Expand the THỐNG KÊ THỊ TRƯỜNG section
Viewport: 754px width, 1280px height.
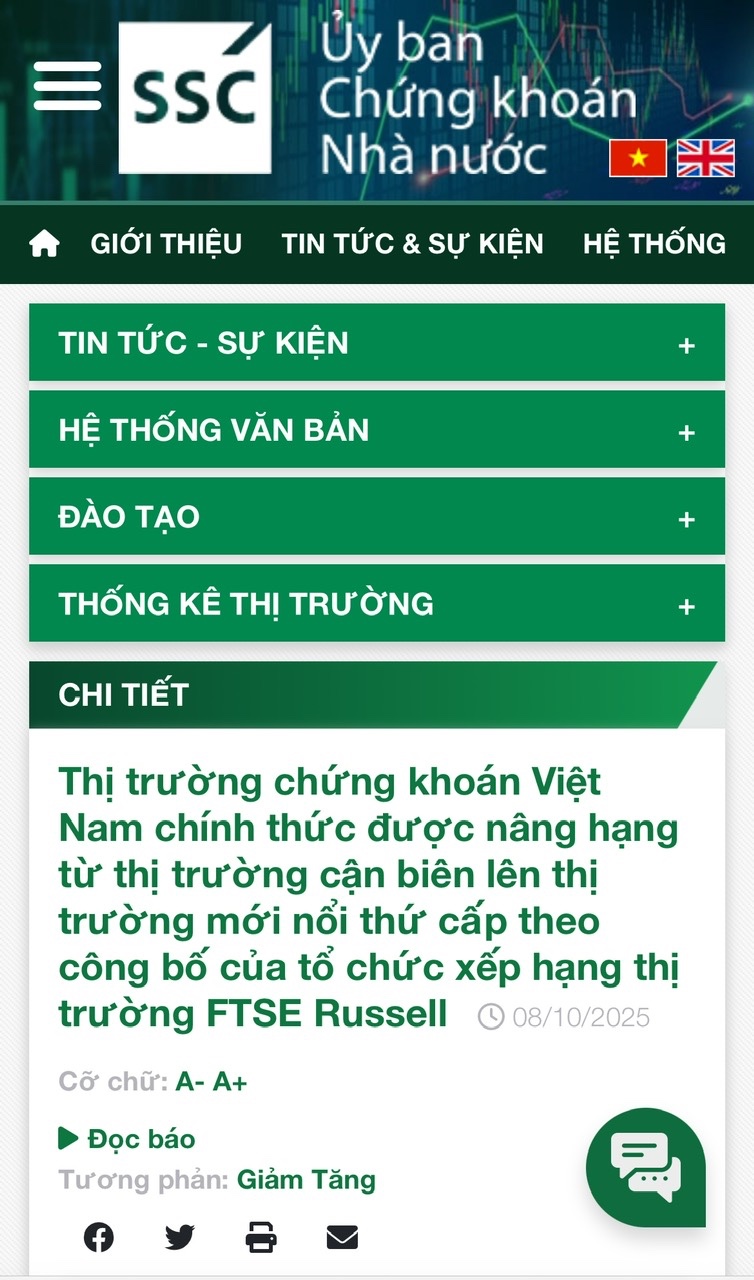686,606
